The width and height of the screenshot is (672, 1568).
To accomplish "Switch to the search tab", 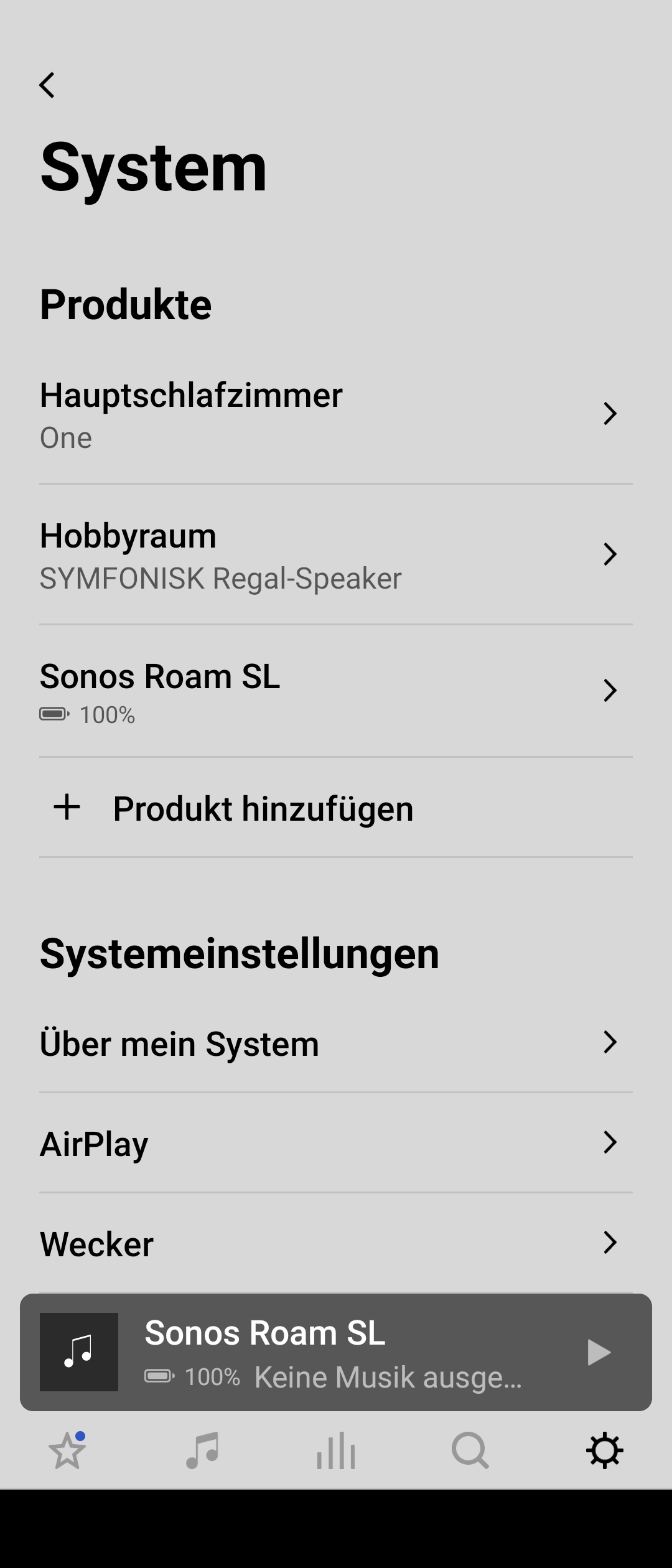I will coord(470,1451).
